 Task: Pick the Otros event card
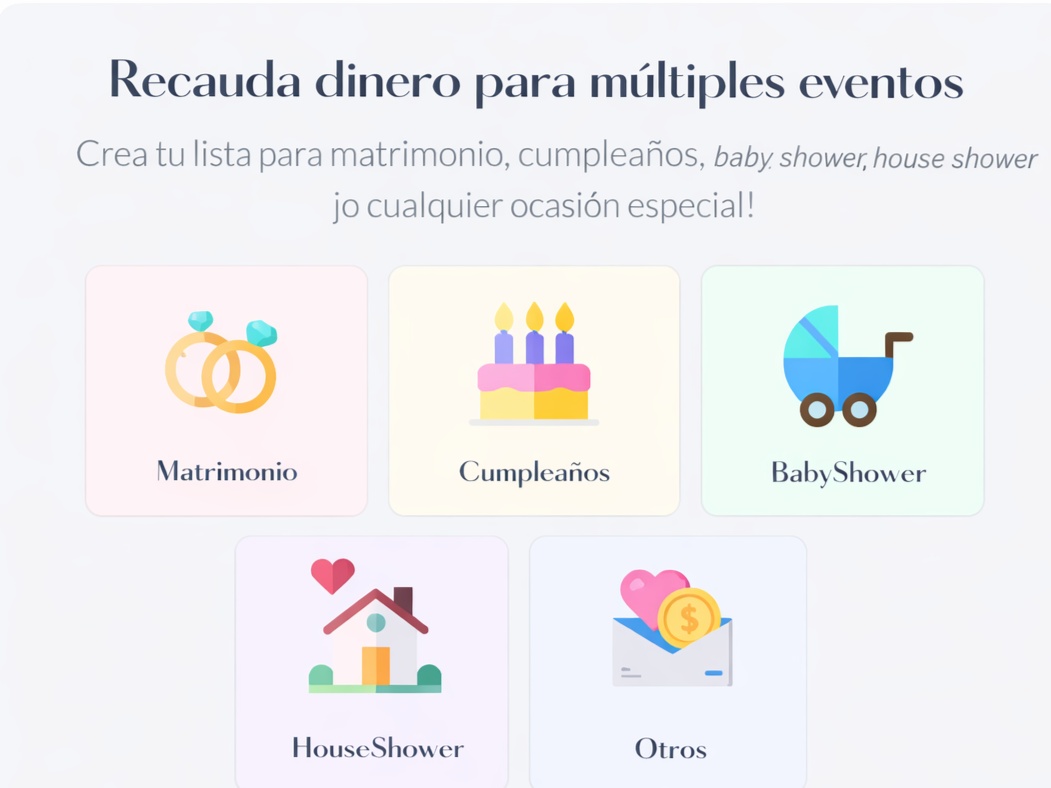[668, 660]
